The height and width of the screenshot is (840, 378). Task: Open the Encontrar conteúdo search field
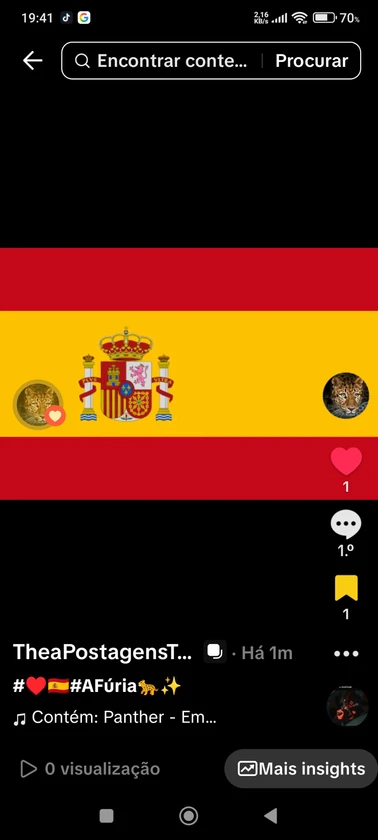pos(161,61)
